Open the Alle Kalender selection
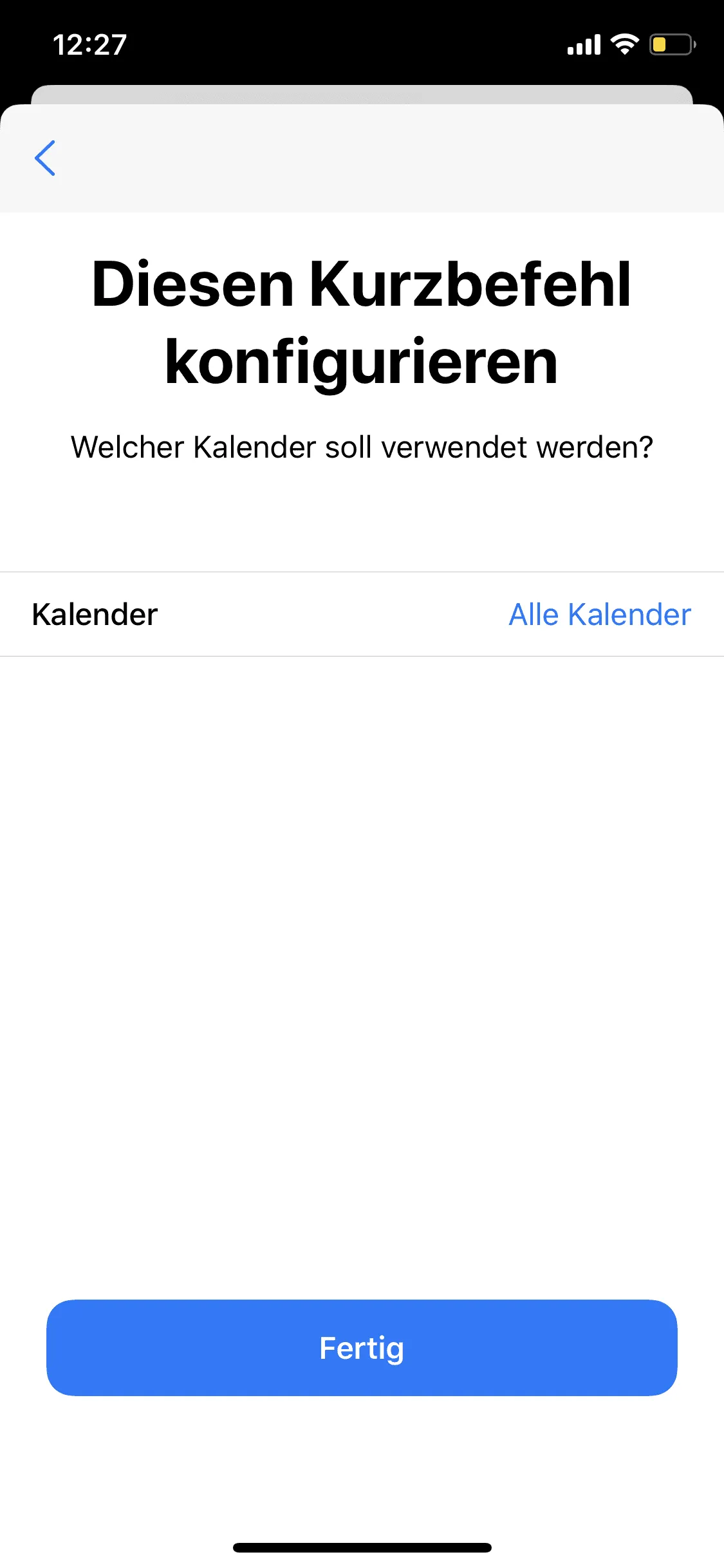The height and width of the screenshot is (1568, 724). [x=599, y=614]
